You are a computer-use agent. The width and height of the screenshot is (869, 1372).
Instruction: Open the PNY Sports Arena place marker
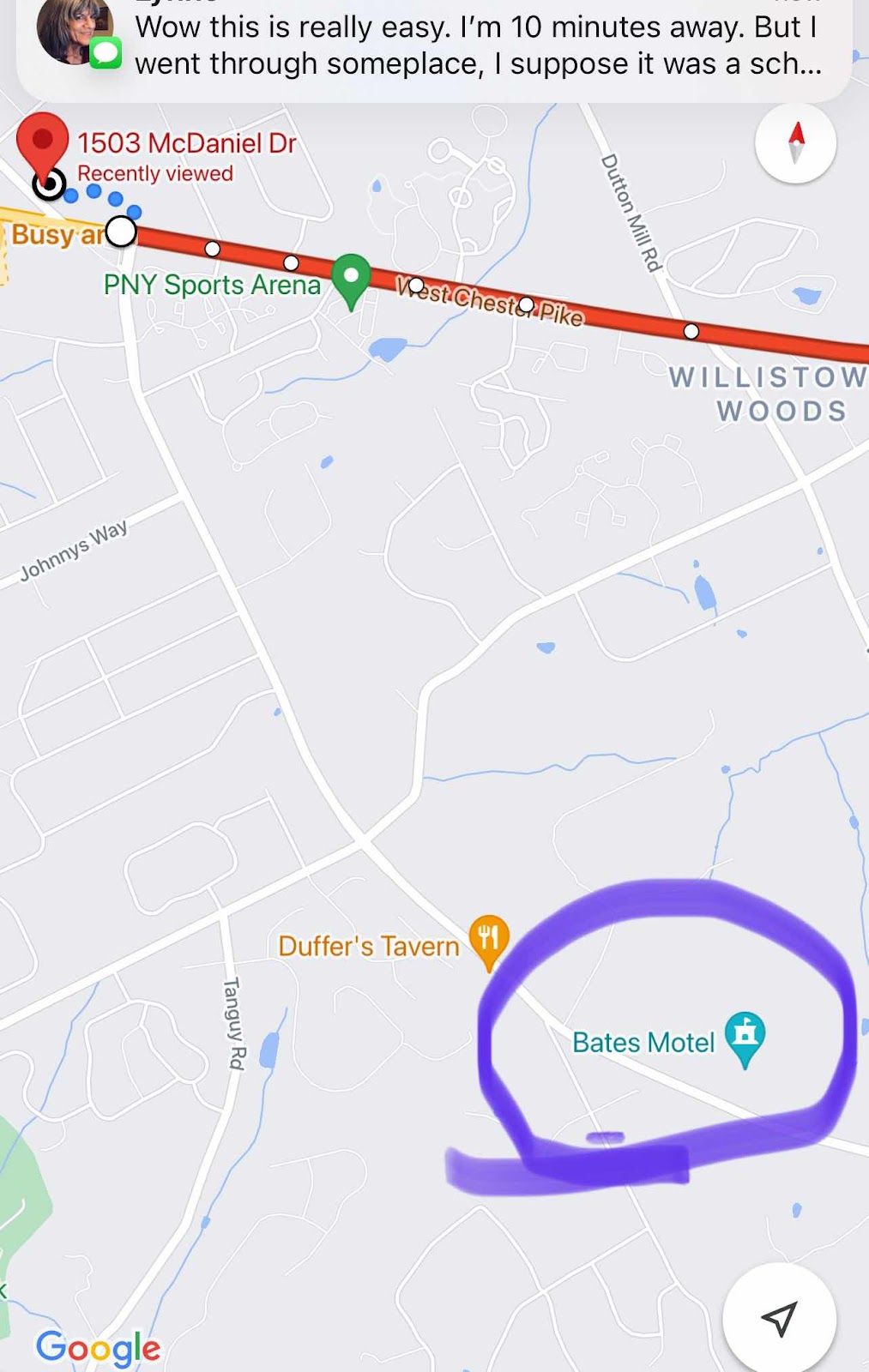click(x=351, y=279)
